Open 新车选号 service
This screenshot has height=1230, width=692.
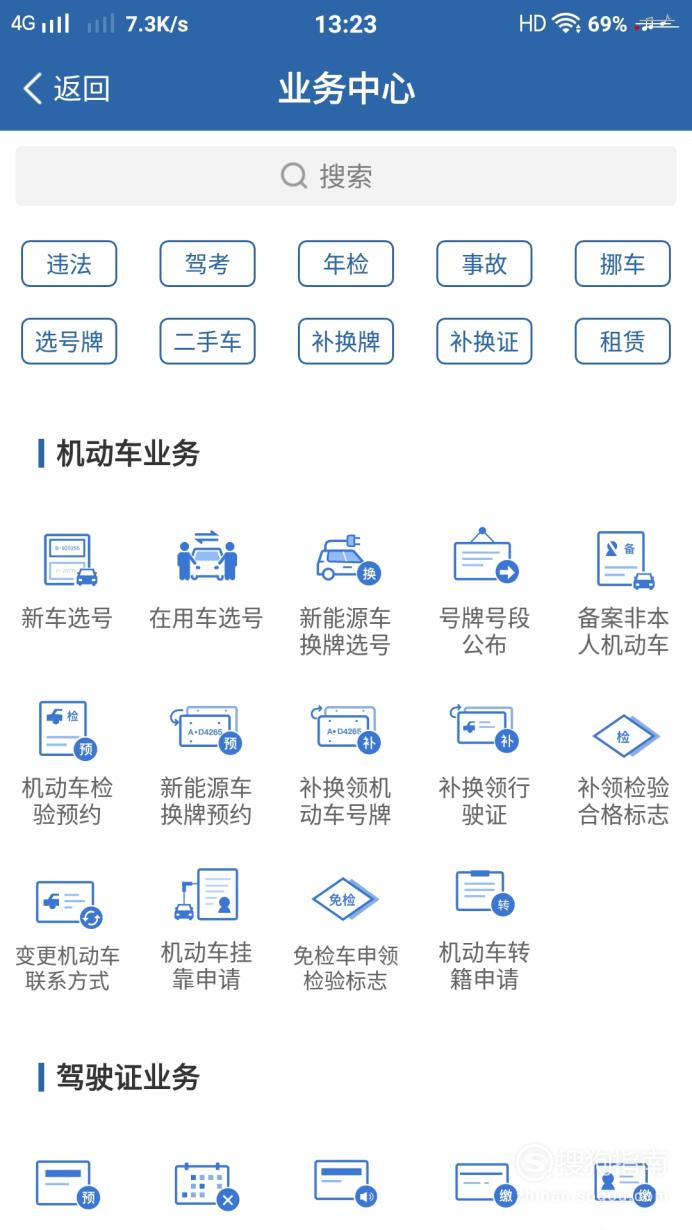pyautogui.click(x=67, y=582)
